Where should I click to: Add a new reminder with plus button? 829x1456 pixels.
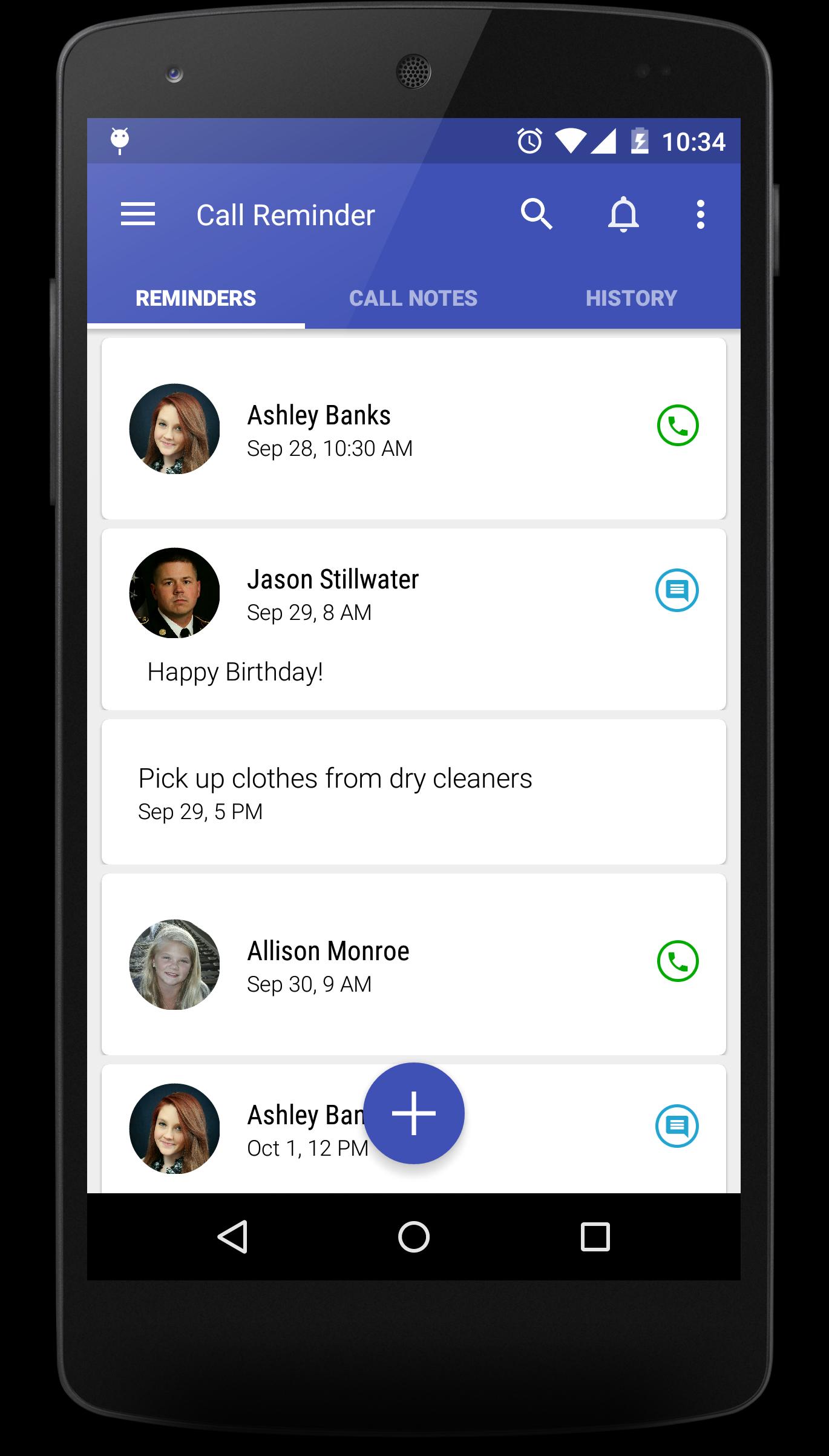[414, 1113]
